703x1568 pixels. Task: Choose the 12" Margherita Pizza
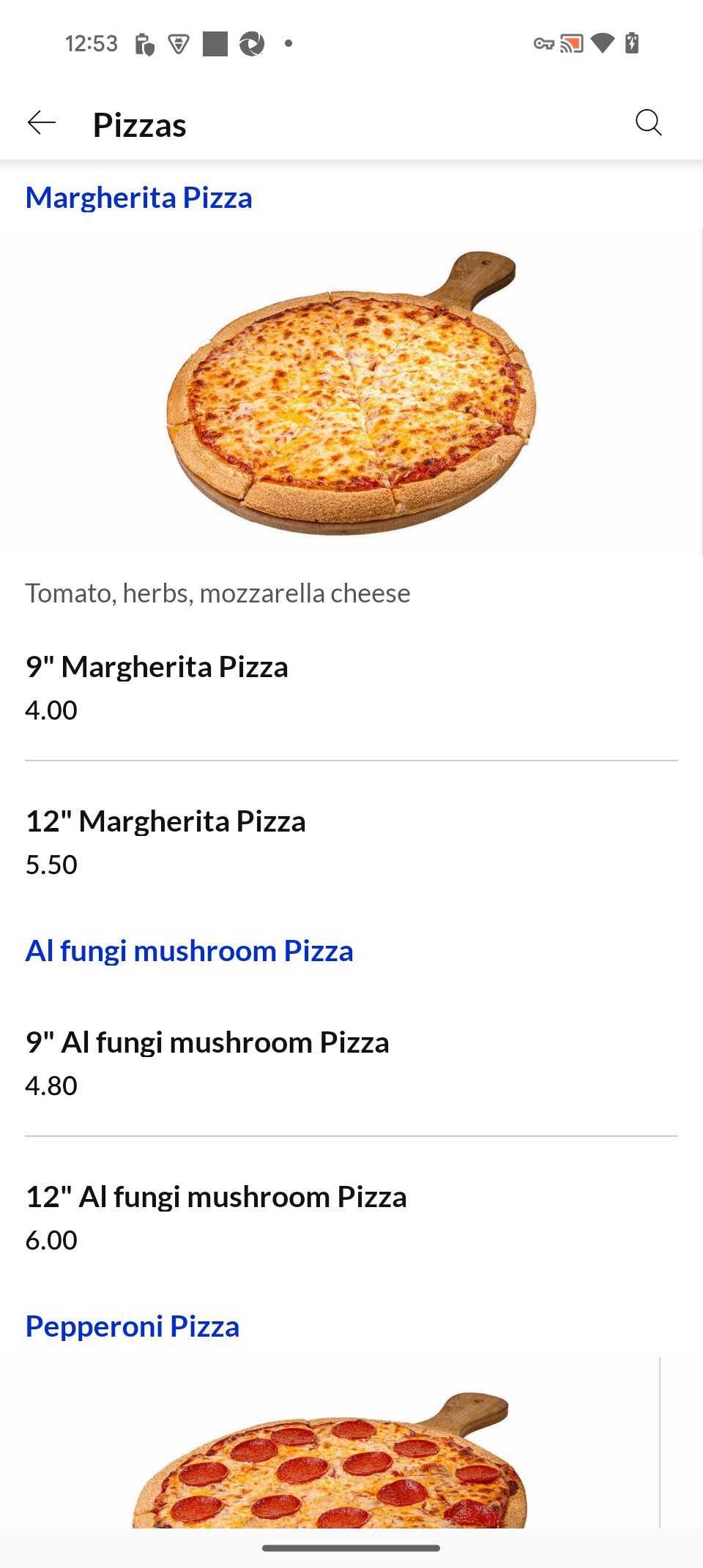coord(165,841)
